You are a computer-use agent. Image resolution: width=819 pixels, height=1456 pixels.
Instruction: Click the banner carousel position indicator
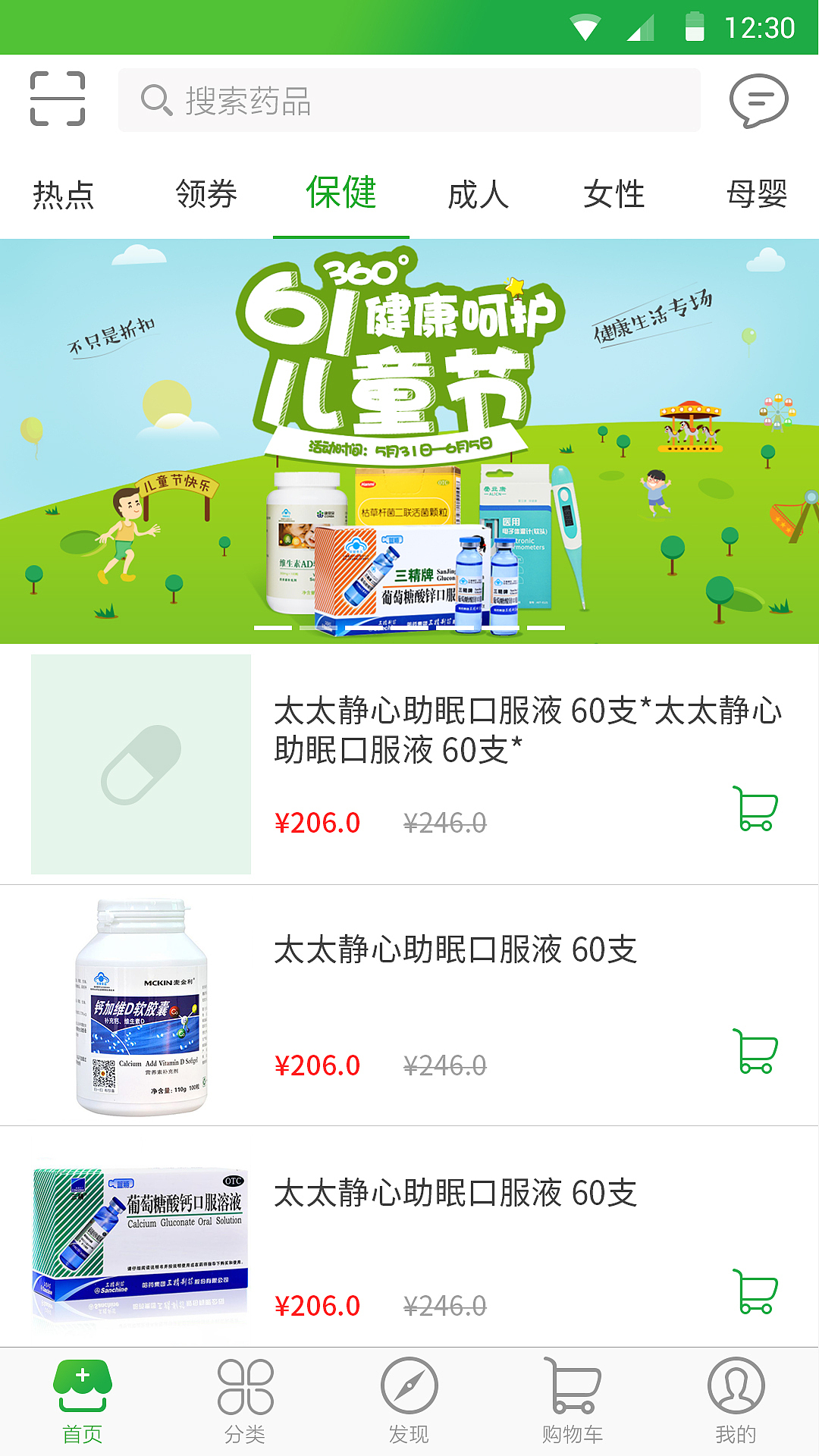click(409, 628)
